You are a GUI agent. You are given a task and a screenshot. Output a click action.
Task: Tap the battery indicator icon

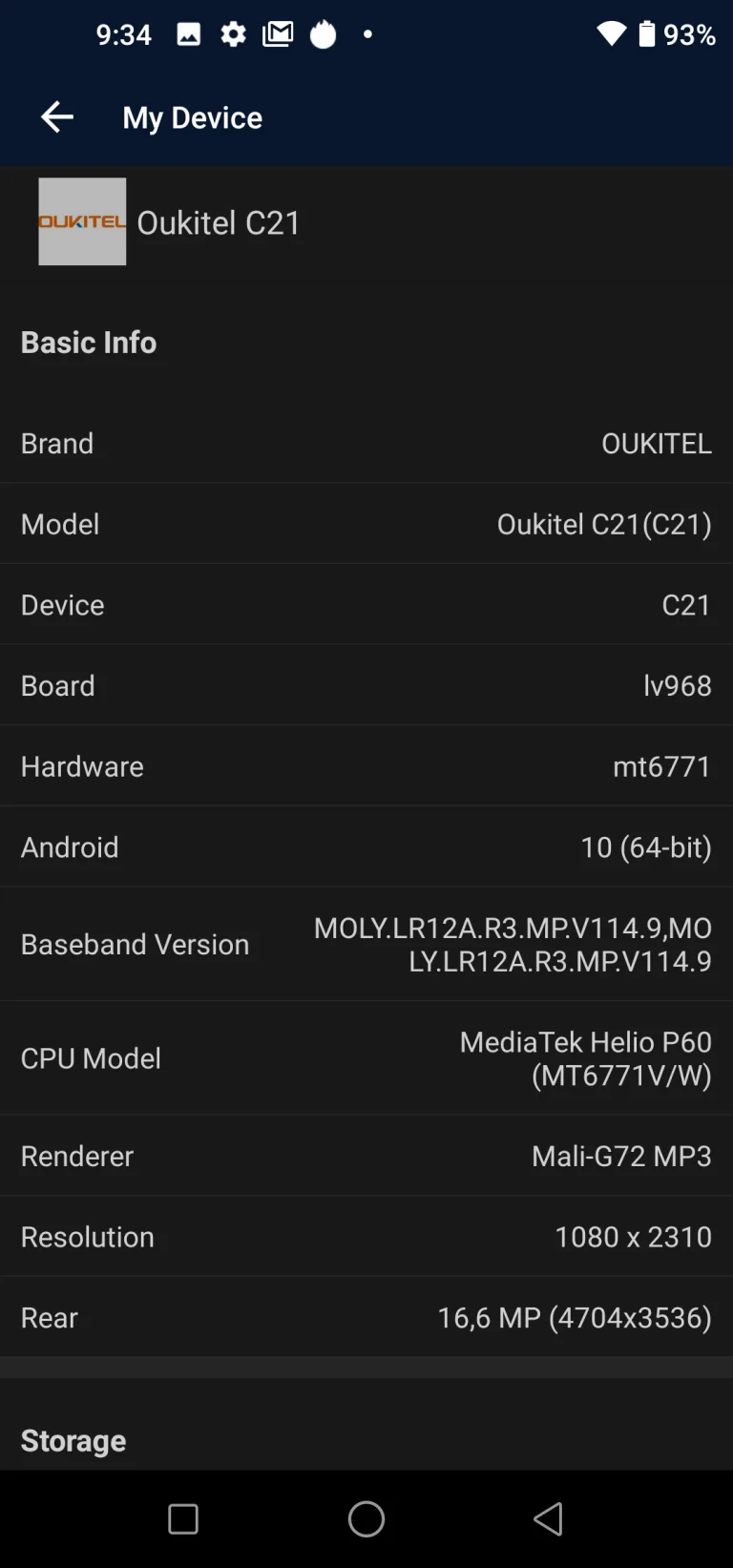(646, 34)
